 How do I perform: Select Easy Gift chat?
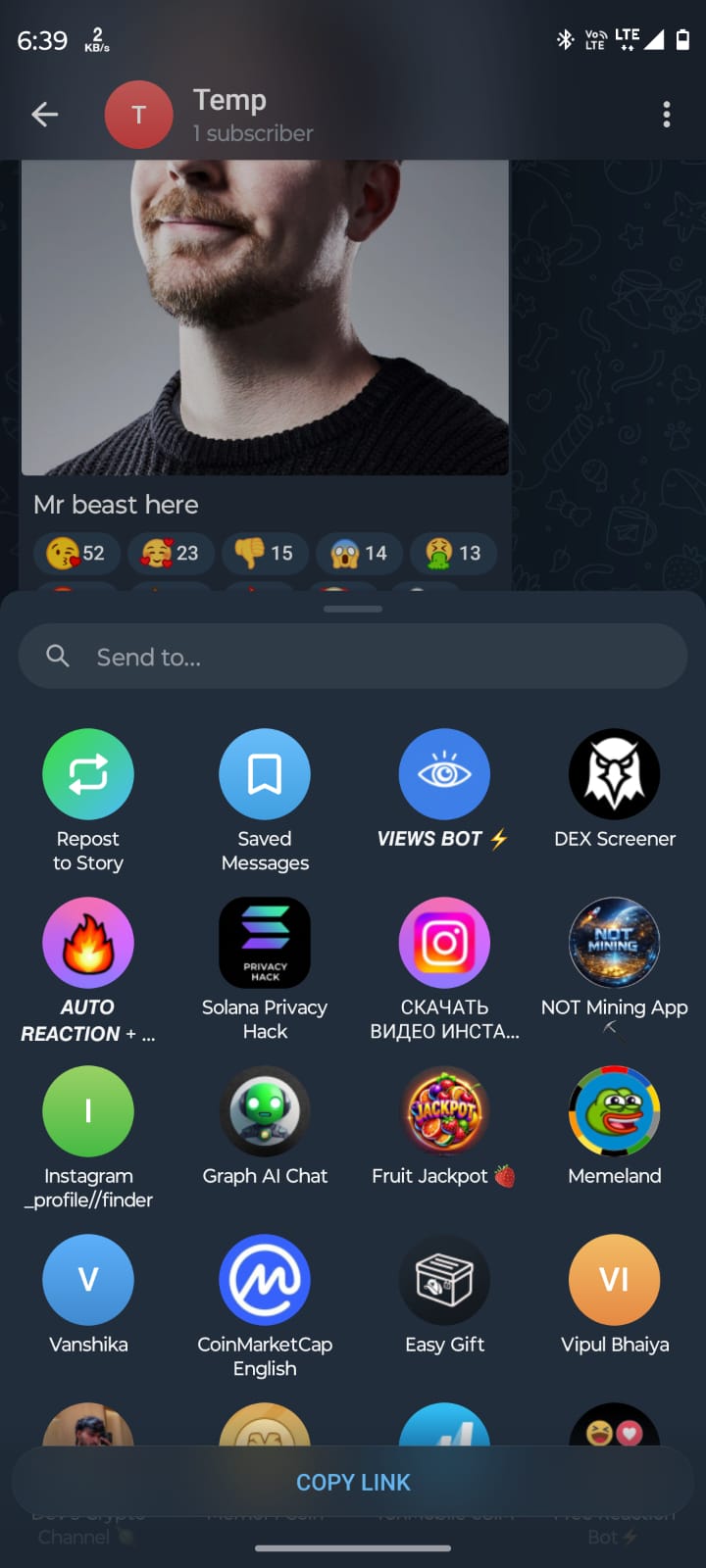click(x=444, y=1280)
